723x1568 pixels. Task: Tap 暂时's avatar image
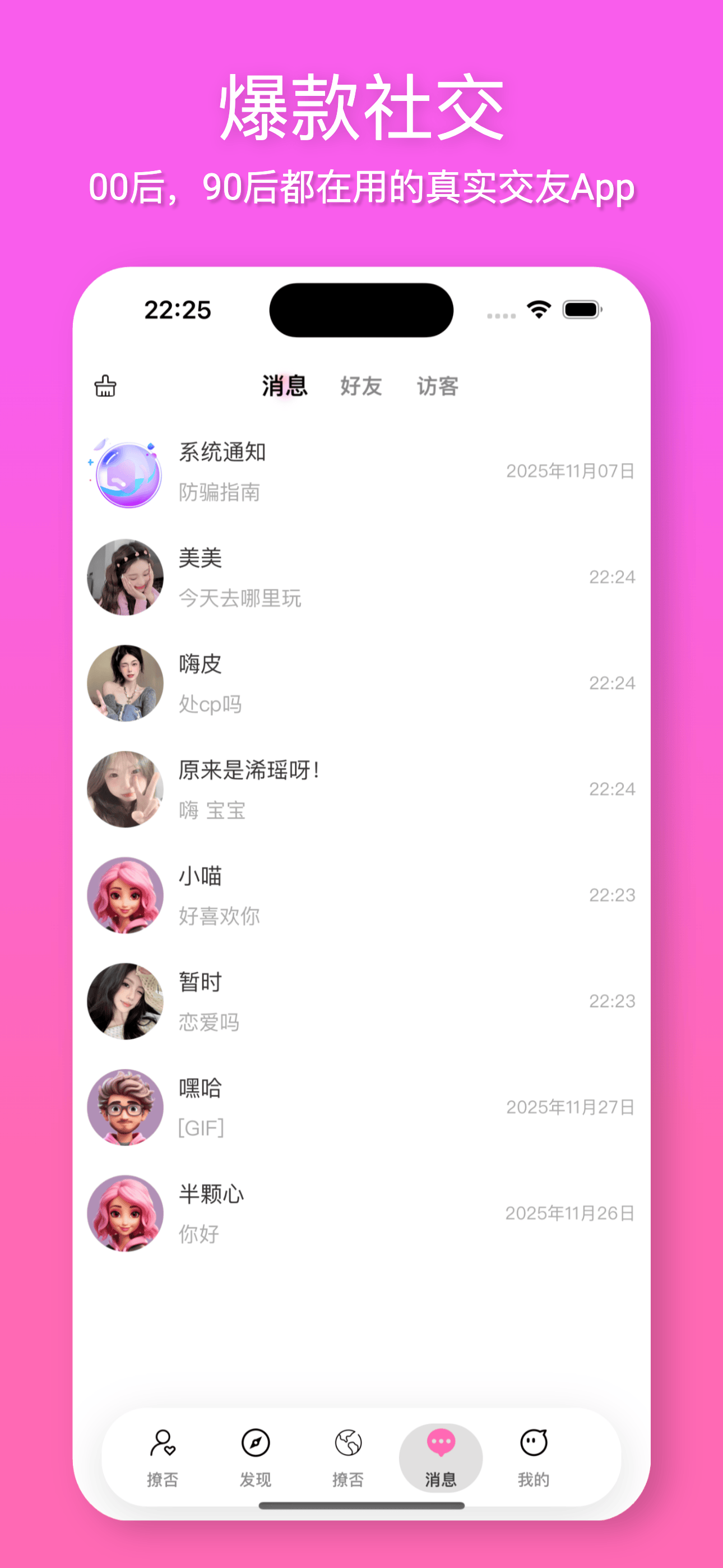click(125, 1000)
